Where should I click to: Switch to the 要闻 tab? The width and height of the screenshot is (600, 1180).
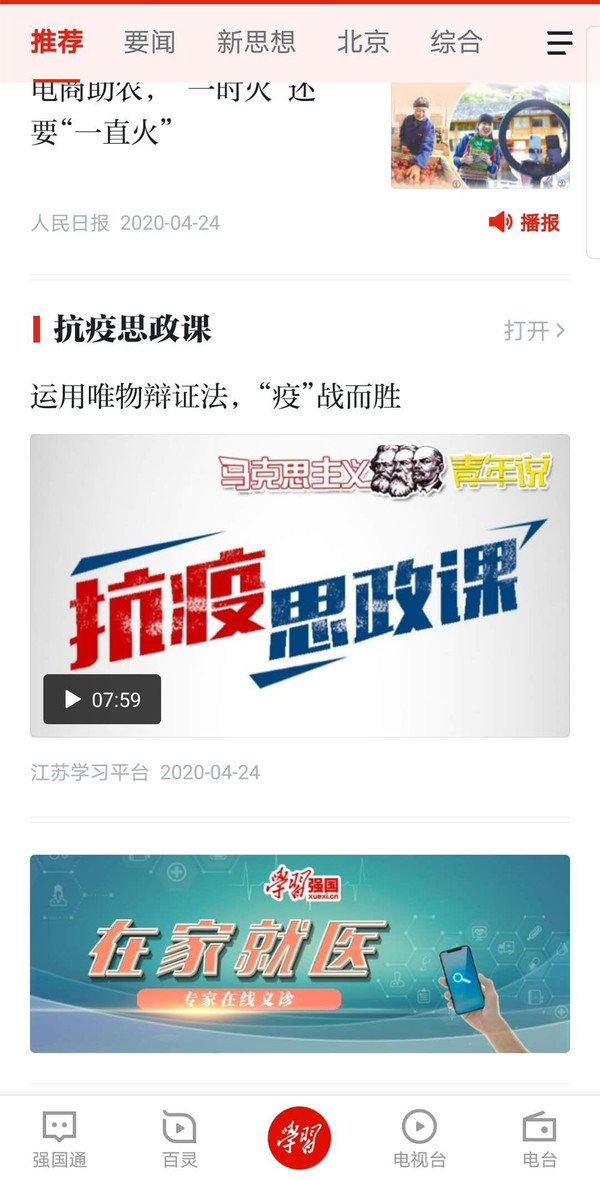pos(150,42)
